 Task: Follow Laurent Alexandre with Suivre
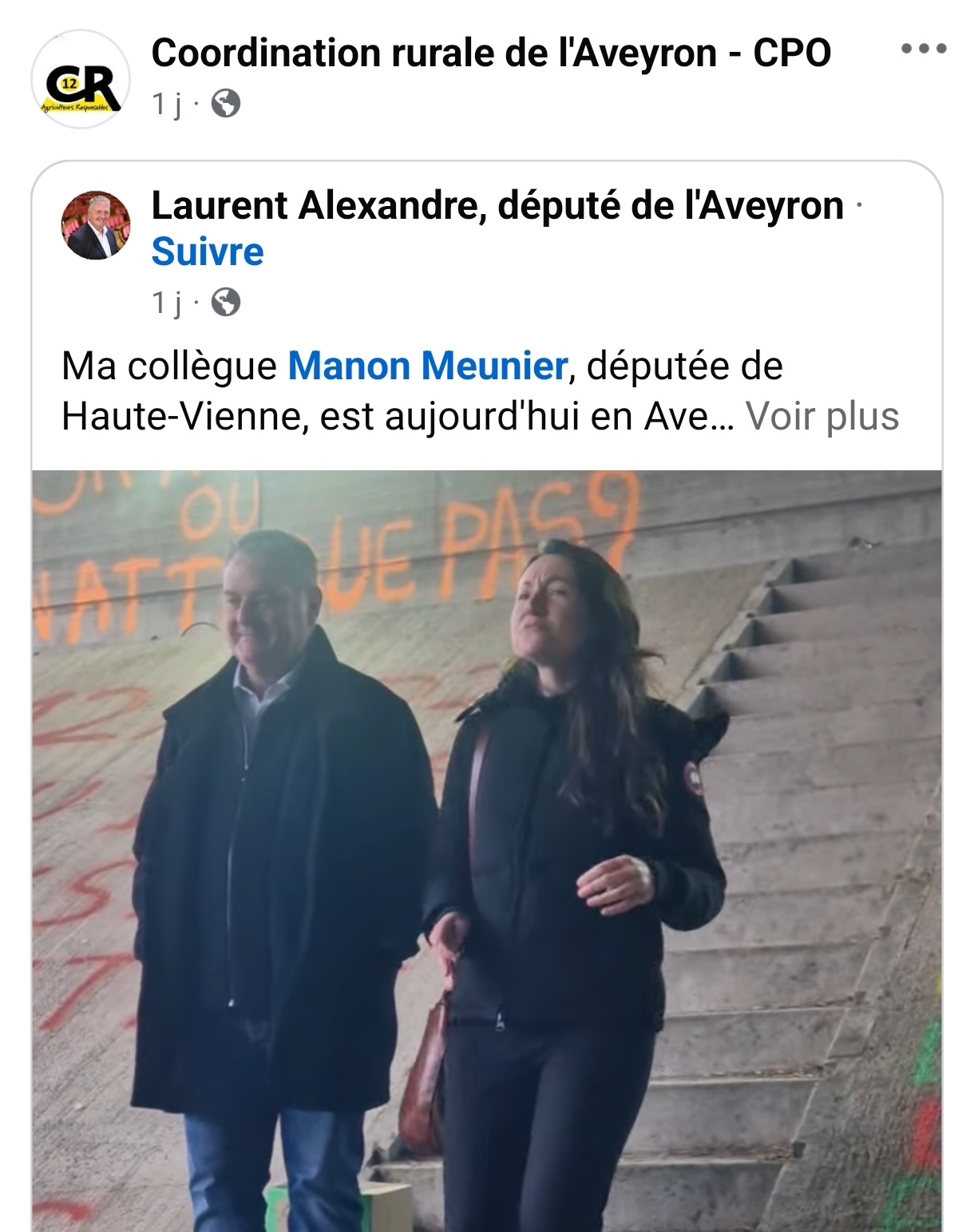208,252
